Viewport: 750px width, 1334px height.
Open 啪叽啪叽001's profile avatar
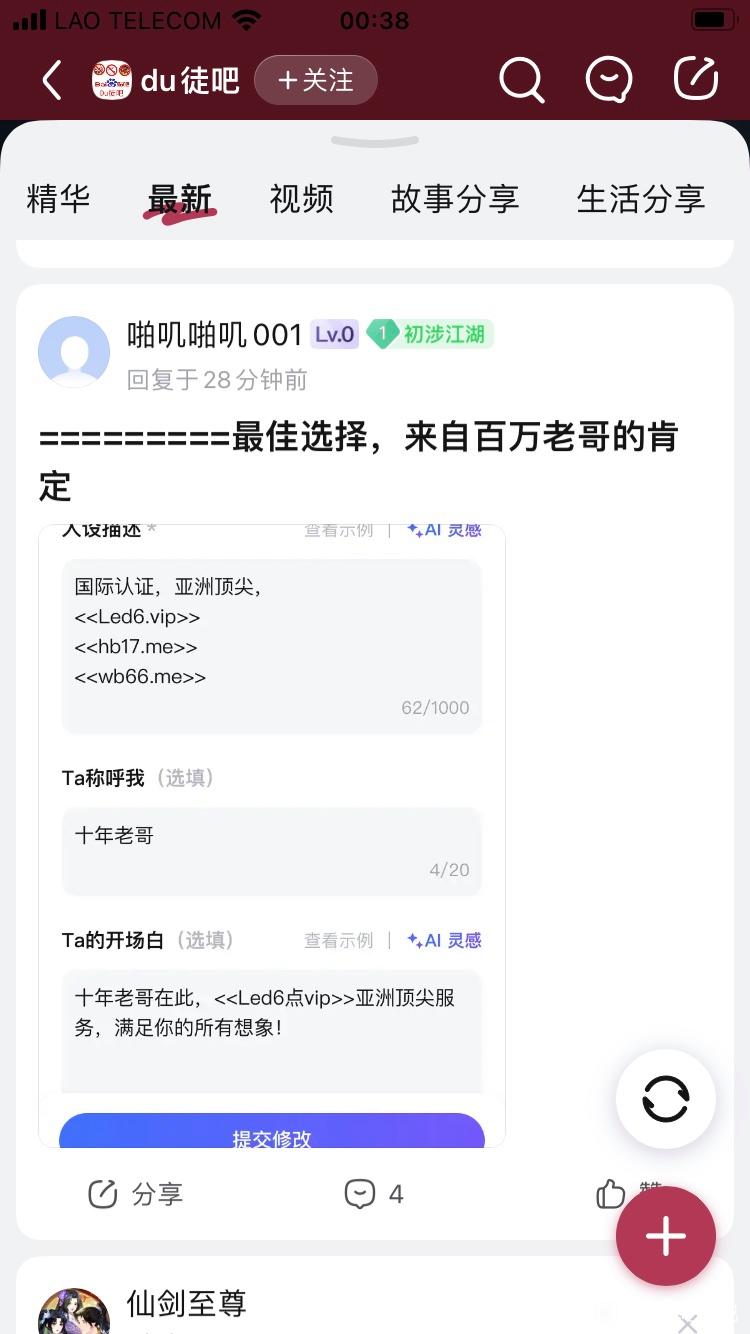74,352
